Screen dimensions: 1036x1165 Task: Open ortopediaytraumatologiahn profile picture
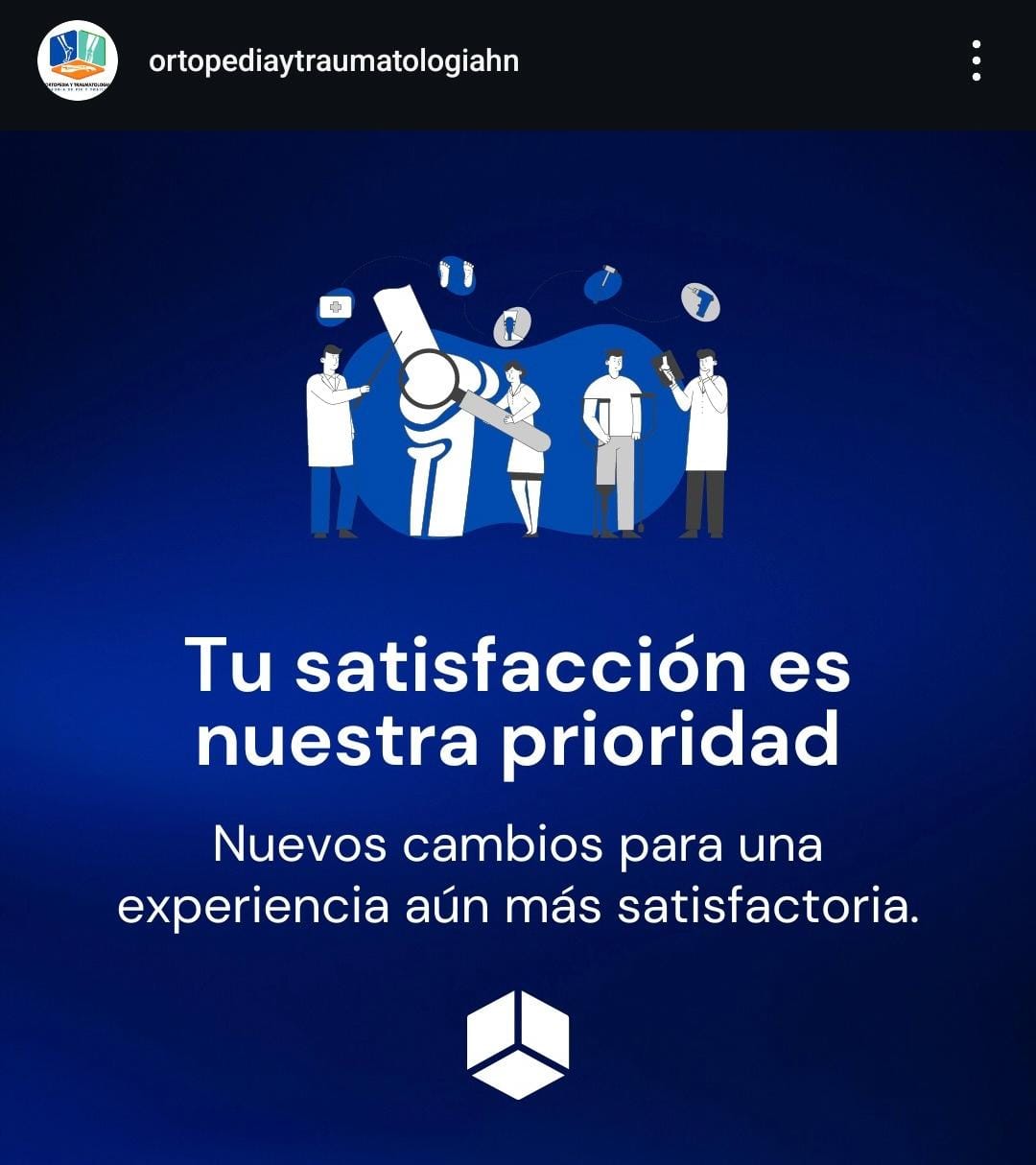coord(78,60)
